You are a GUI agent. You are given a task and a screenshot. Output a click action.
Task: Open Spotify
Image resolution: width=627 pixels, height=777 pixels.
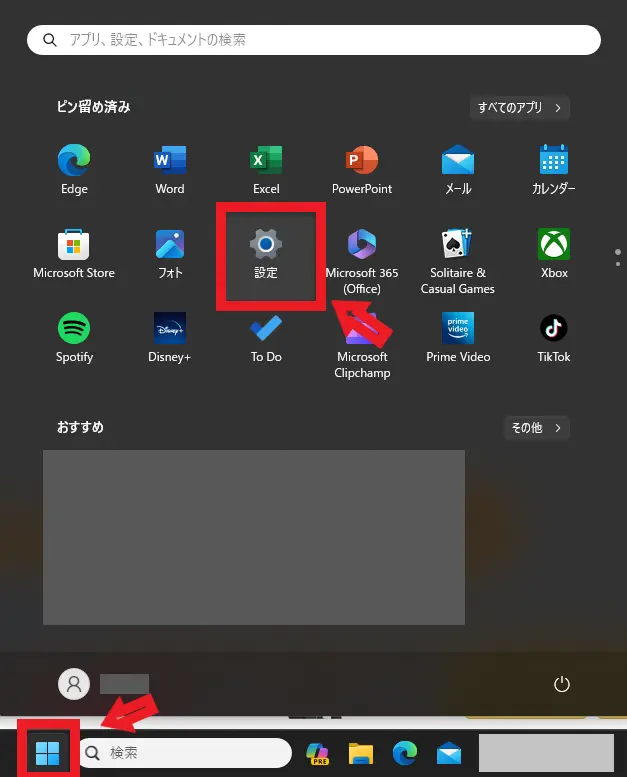point(74,336)
